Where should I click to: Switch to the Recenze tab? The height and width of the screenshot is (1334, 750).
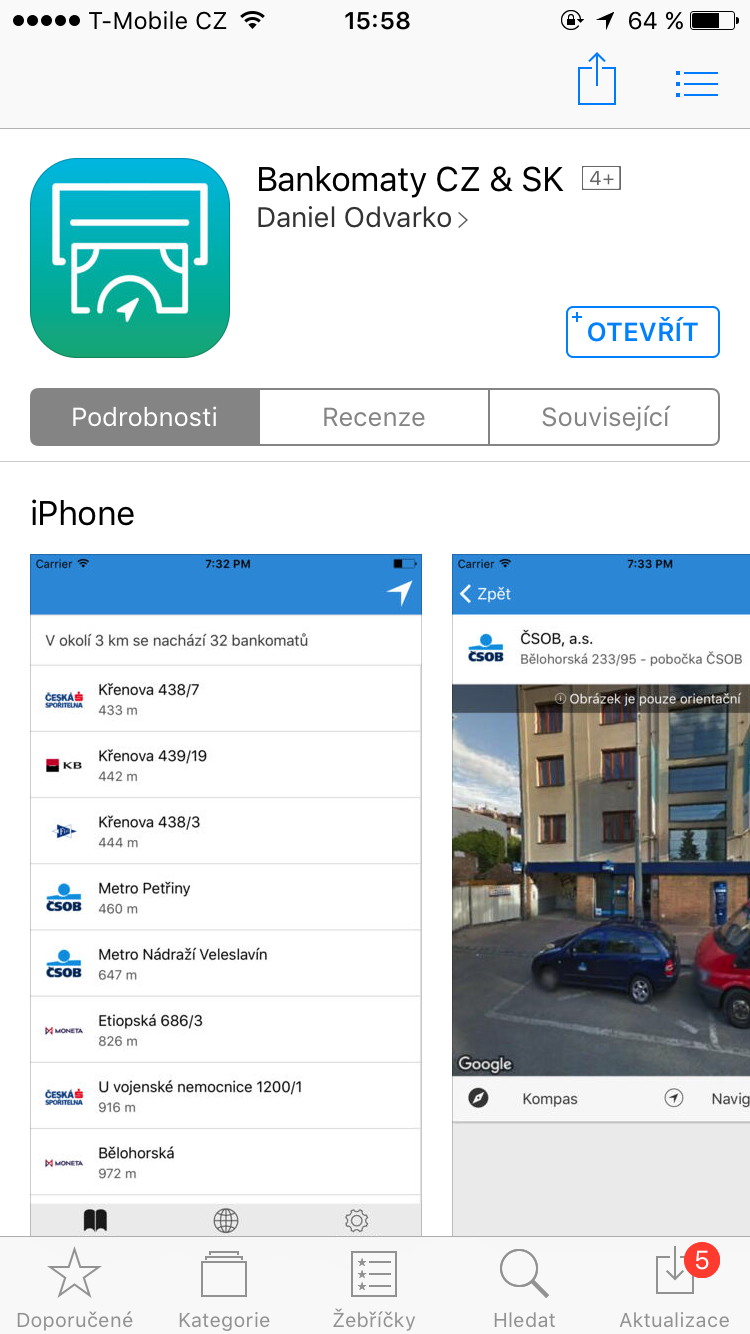[x=373, y=417]
